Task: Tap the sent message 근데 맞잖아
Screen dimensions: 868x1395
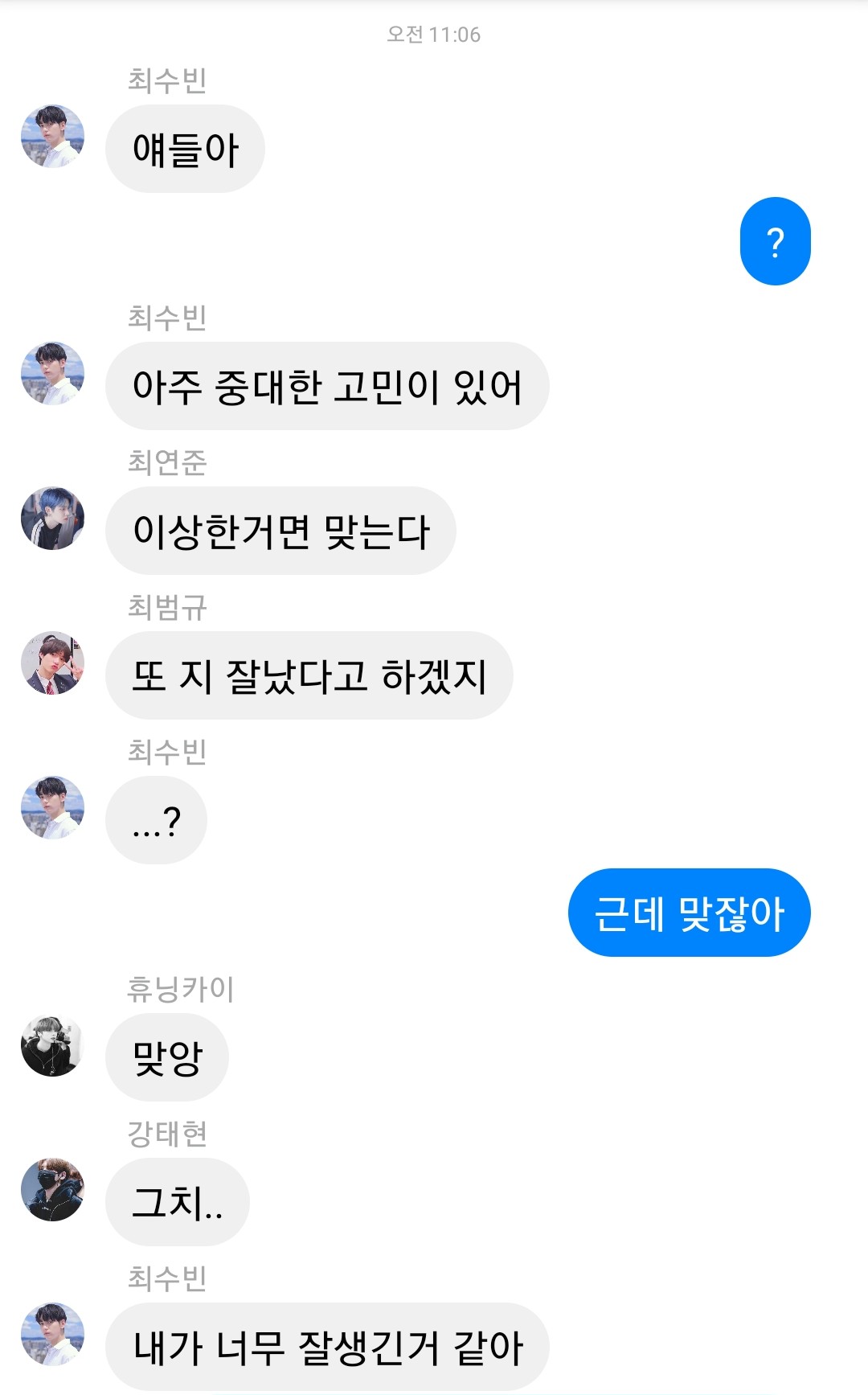Action: (689, 913)
